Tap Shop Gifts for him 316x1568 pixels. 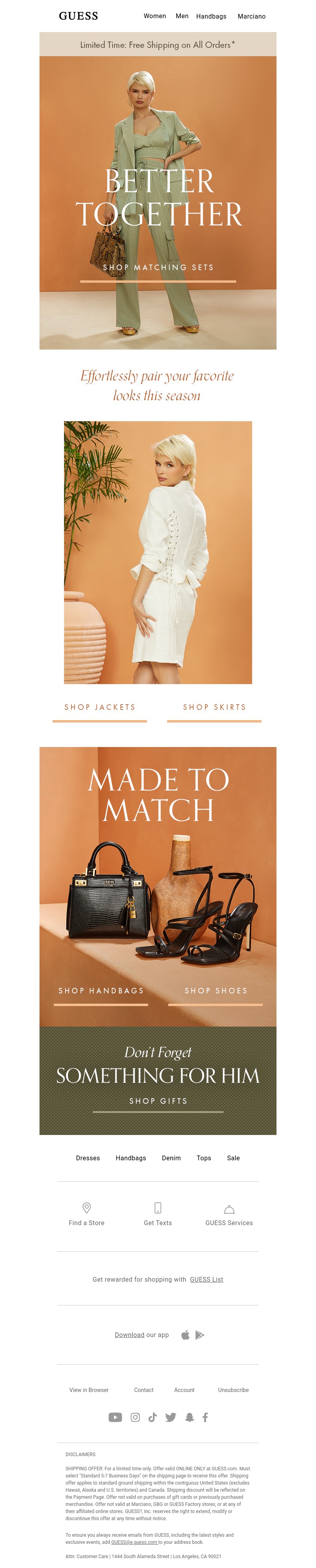(x=158, y=1101)
